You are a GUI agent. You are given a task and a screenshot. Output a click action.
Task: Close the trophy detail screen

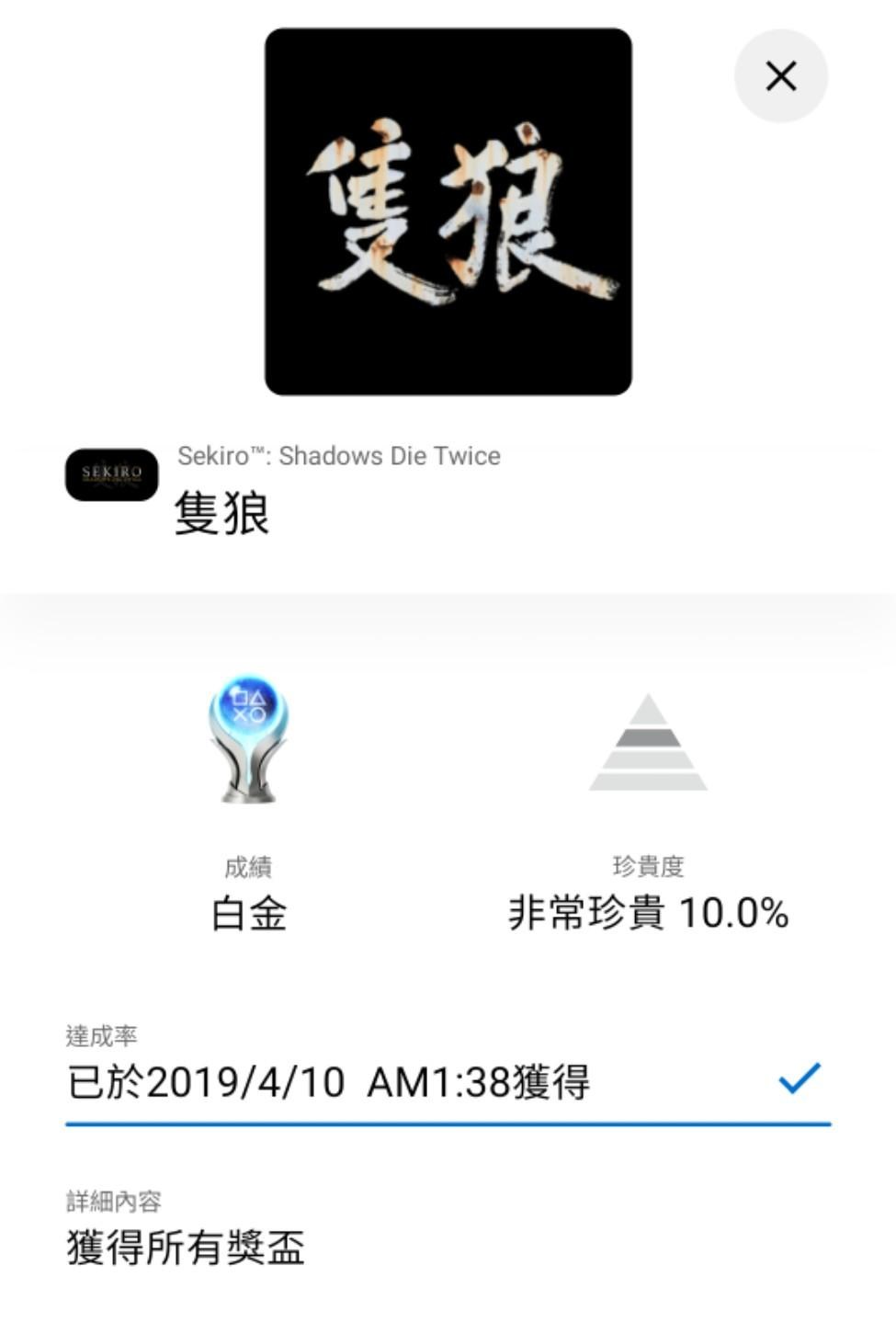point(780,76)
